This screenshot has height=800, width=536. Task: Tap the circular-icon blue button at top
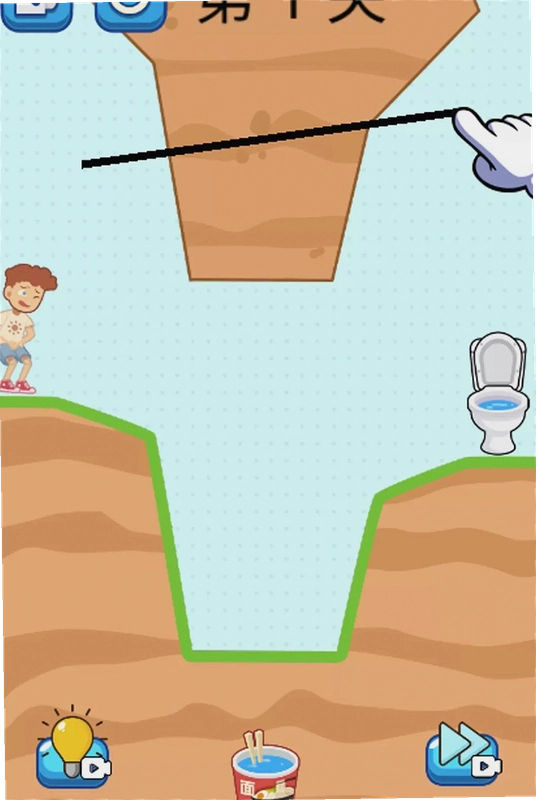(x=131, y=14)
